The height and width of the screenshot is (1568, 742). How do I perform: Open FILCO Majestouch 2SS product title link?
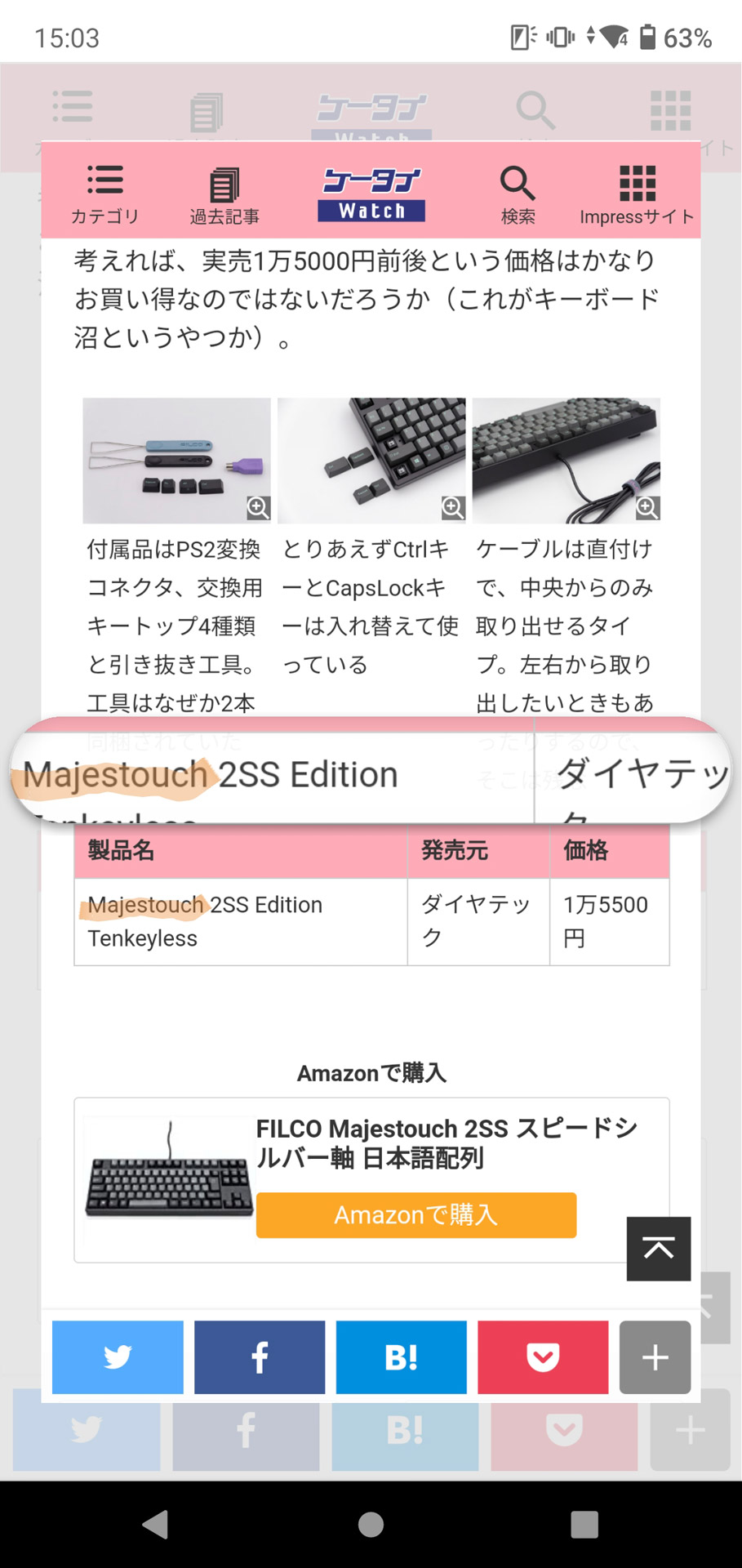pyautogui.click(x=446, y=1143)
